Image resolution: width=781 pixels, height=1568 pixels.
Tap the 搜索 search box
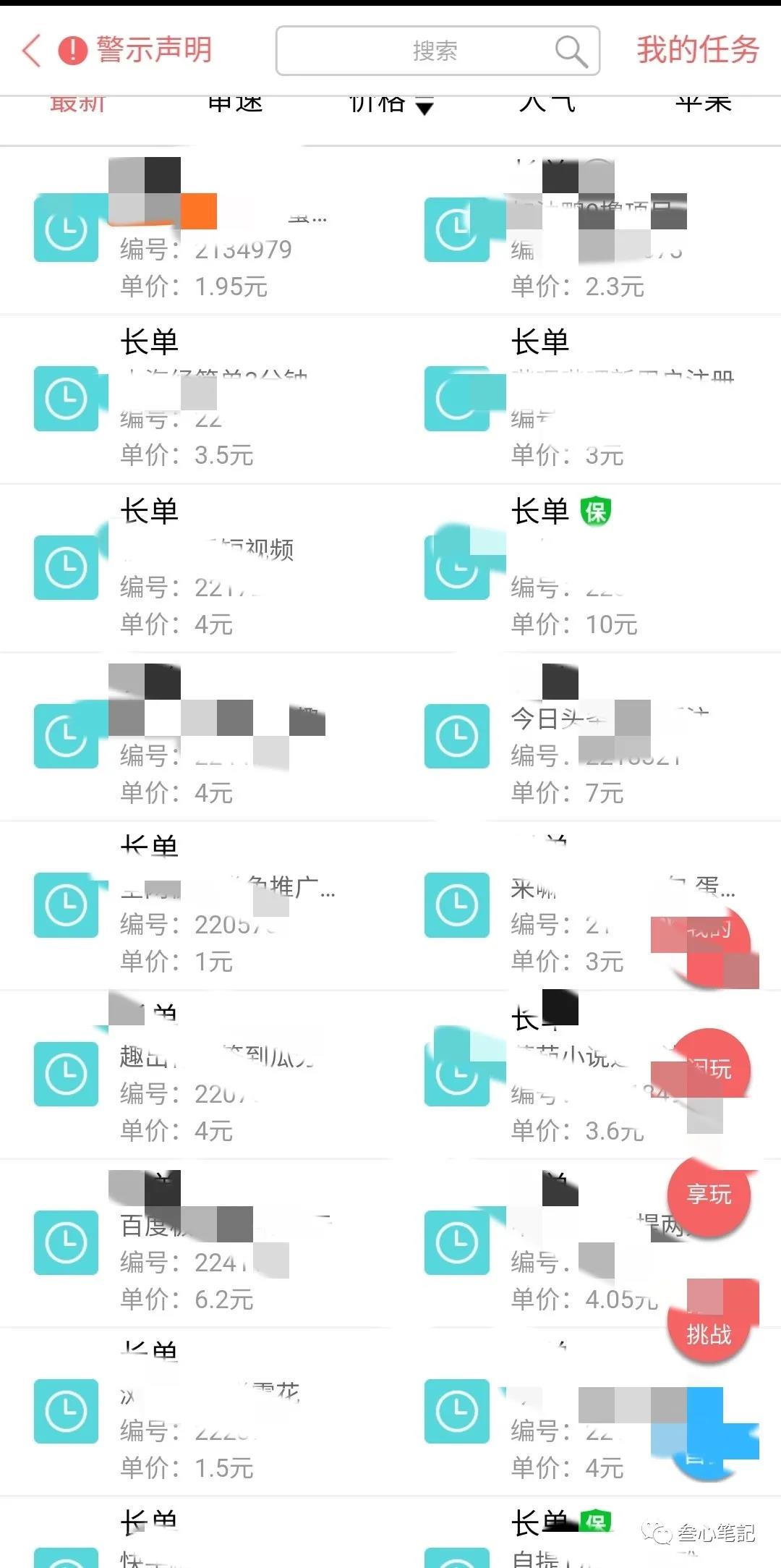(434, 51)
